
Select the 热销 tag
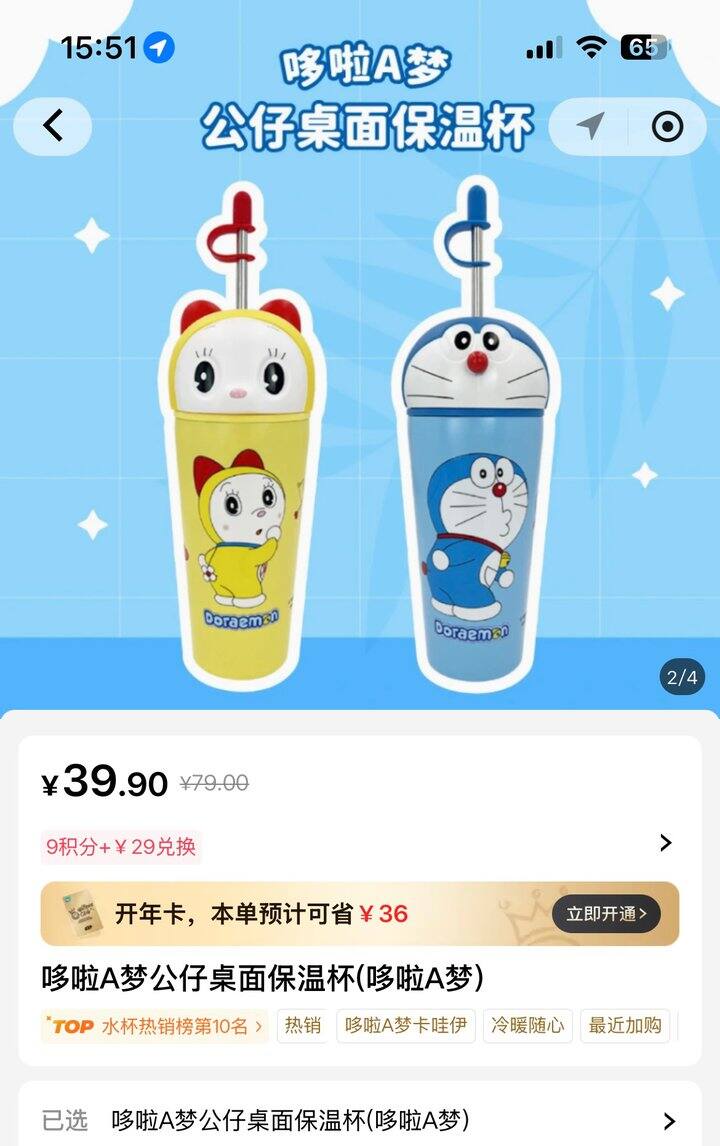303,1025
